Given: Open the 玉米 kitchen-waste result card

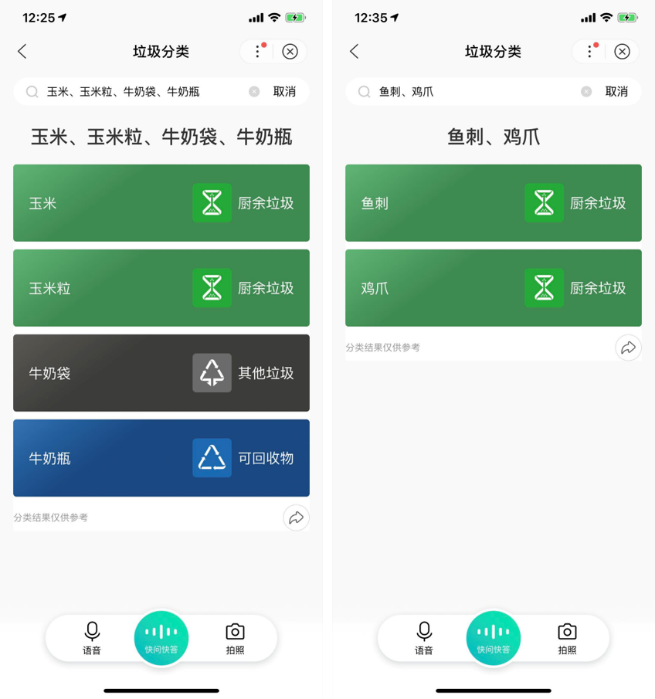Looking at the screenshot, I should pos(161,203).
